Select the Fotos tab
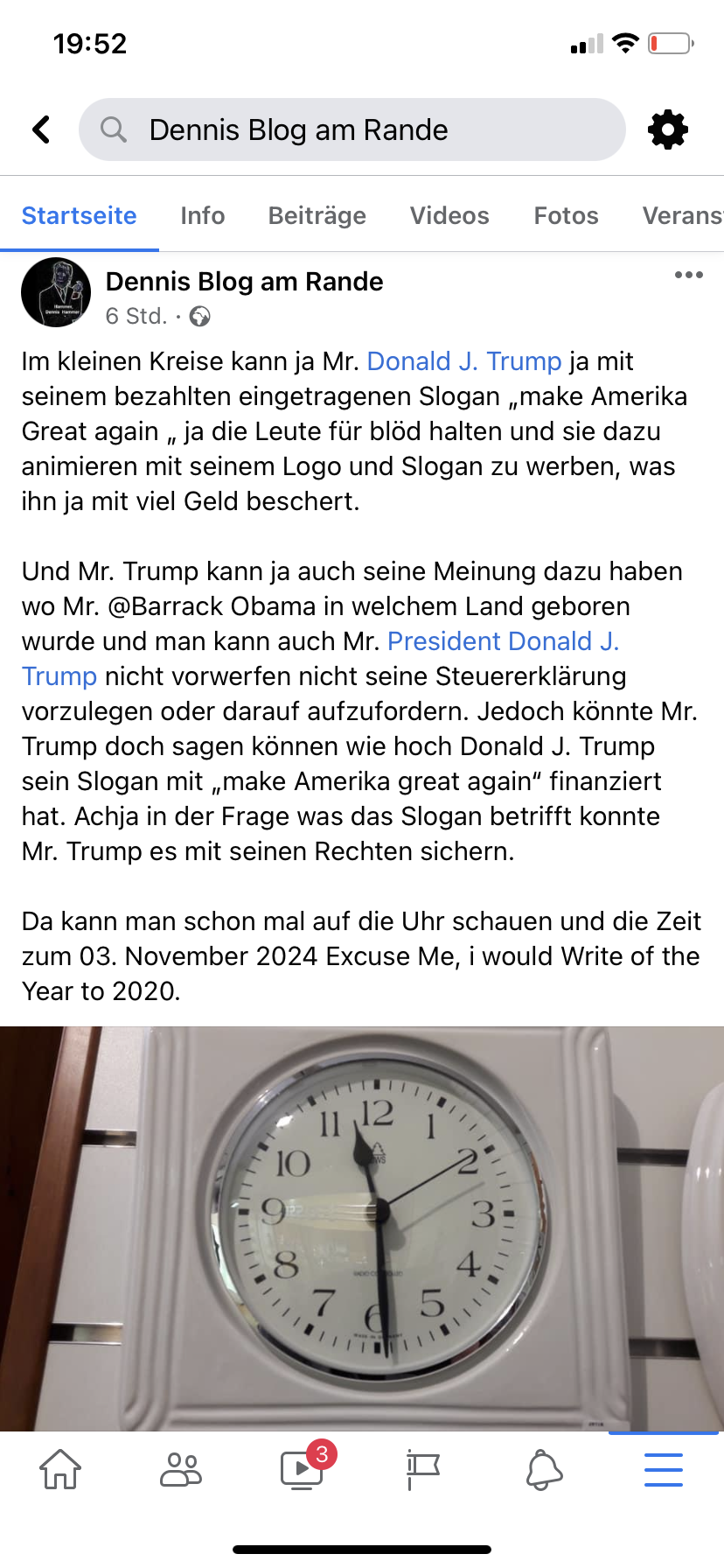Image resolution: width=724 pixels, height=1568 pixels. pyautogui.click(x=566, y=215)
